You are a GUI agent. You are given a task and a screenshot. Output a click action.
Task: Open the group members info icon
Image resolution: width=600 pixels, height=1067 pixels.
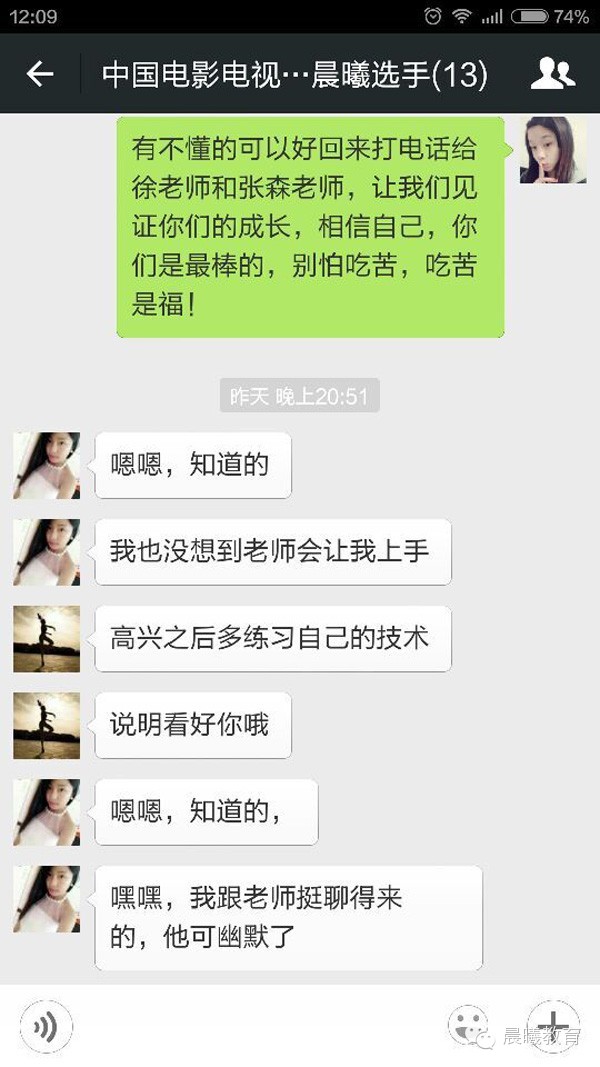552,74
